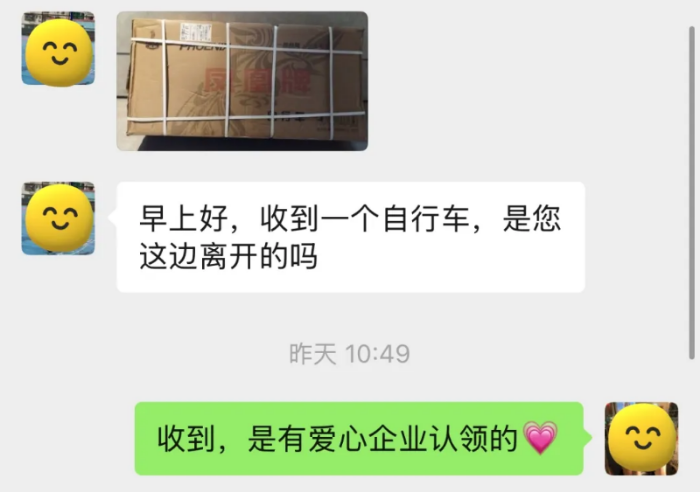
Task: Open the cardboard box photo message
Action: point(242,81)
